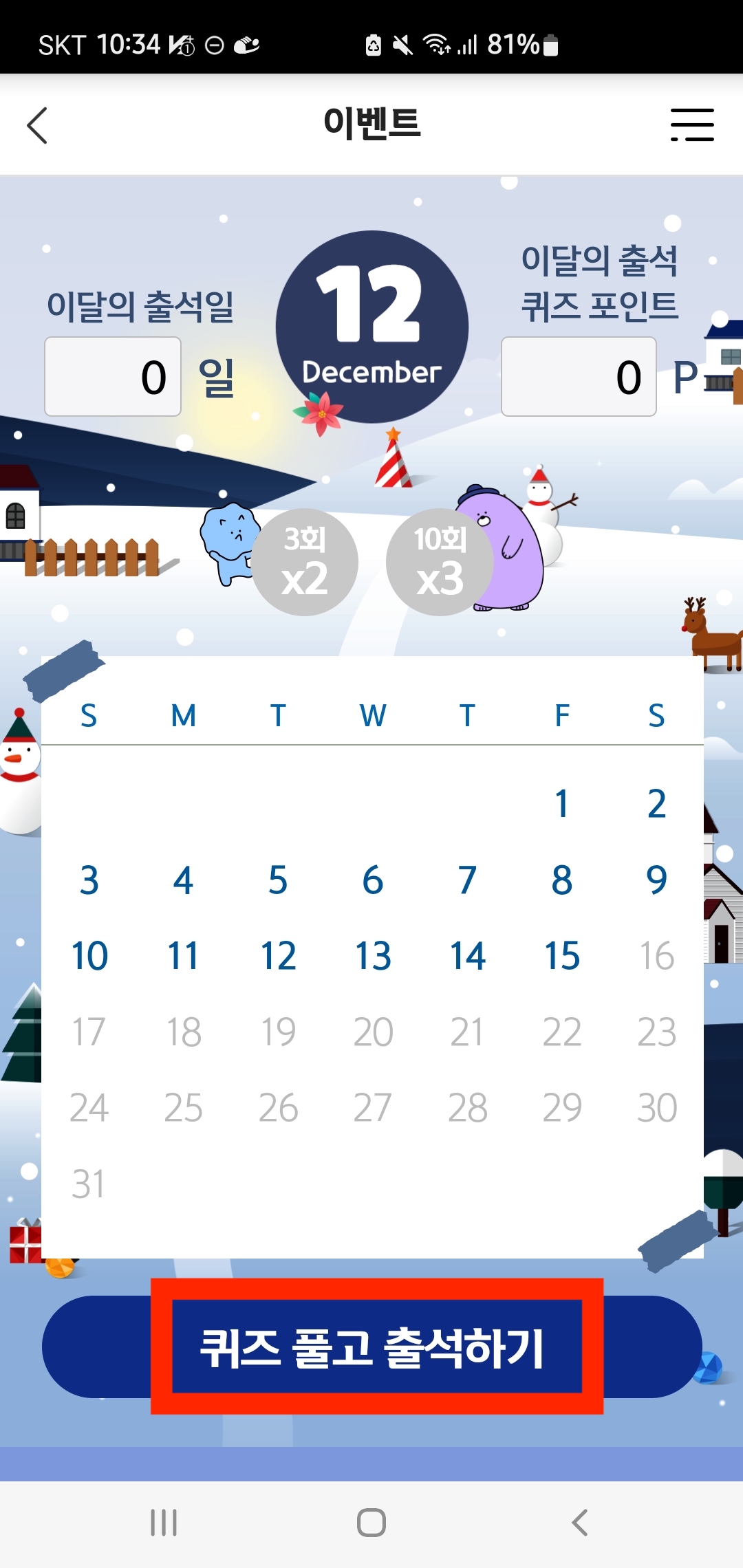Viewport: 743px width, 1568px height.
Task: Toggle attendance stamp on December 12
Action: pos(278,955)
